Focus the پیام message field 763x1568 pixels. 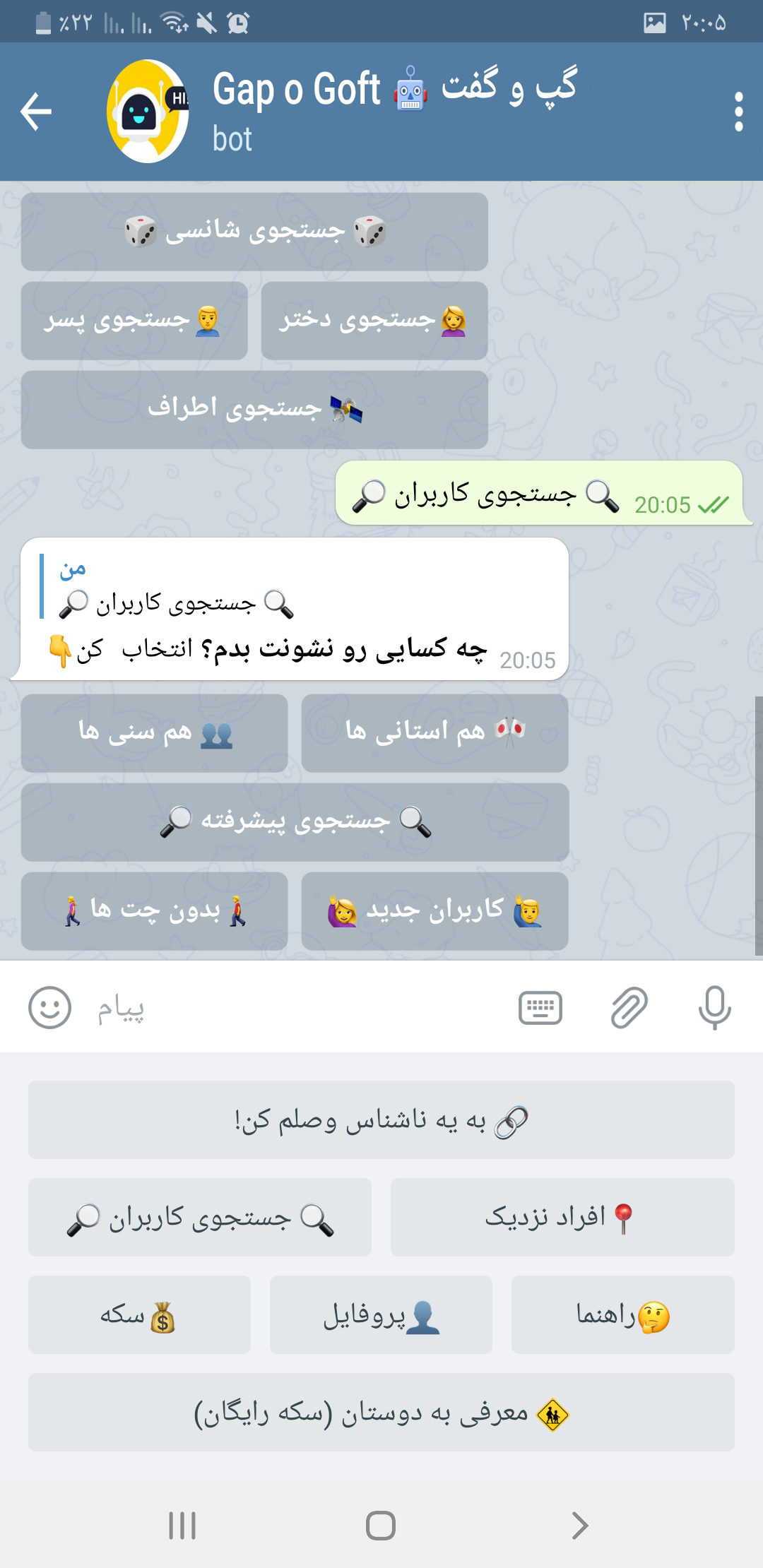pyautogui.click(x=297, y=1009)
